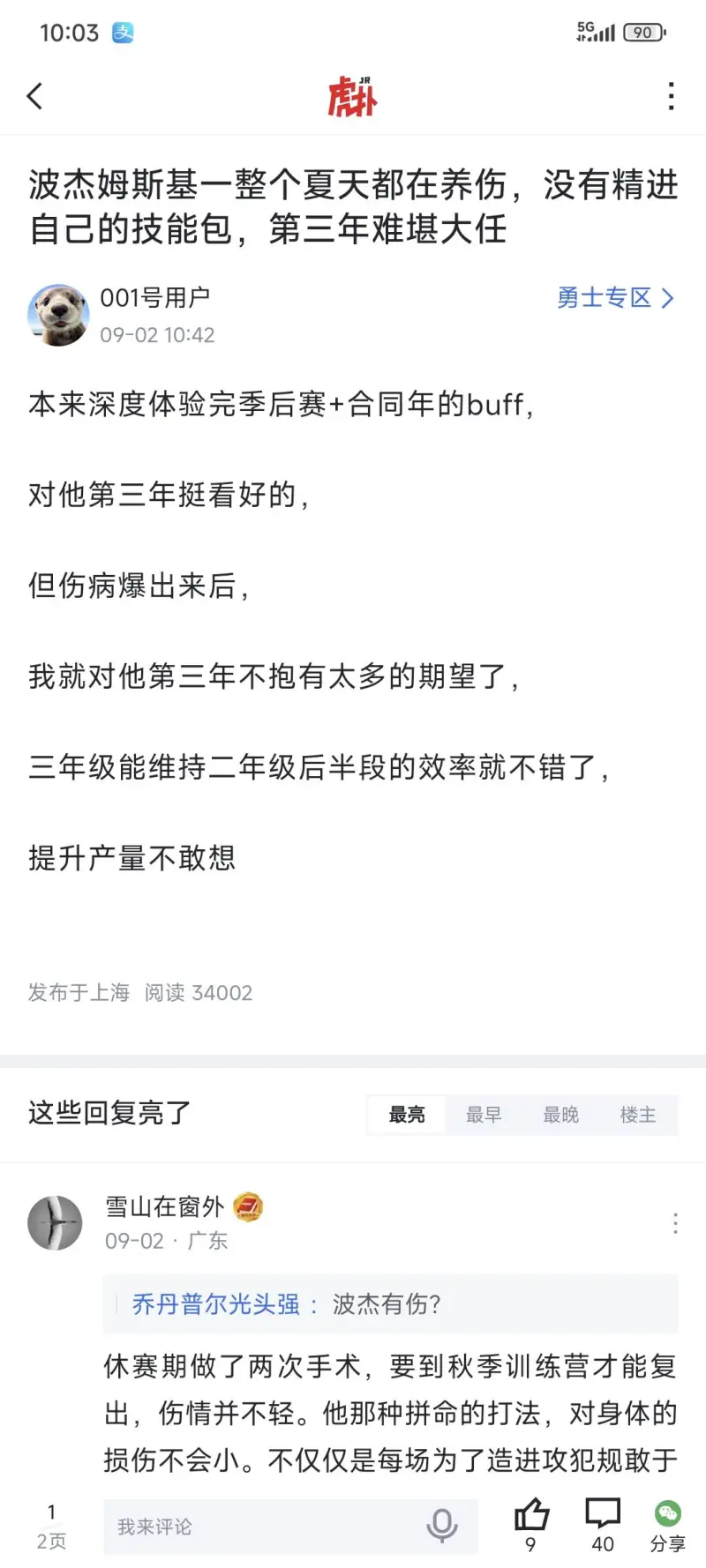This screenshot has width=706, height=1568.
Task: Sort replies by 最晚
Action: pyautogui.click(x=560, y=1115)
